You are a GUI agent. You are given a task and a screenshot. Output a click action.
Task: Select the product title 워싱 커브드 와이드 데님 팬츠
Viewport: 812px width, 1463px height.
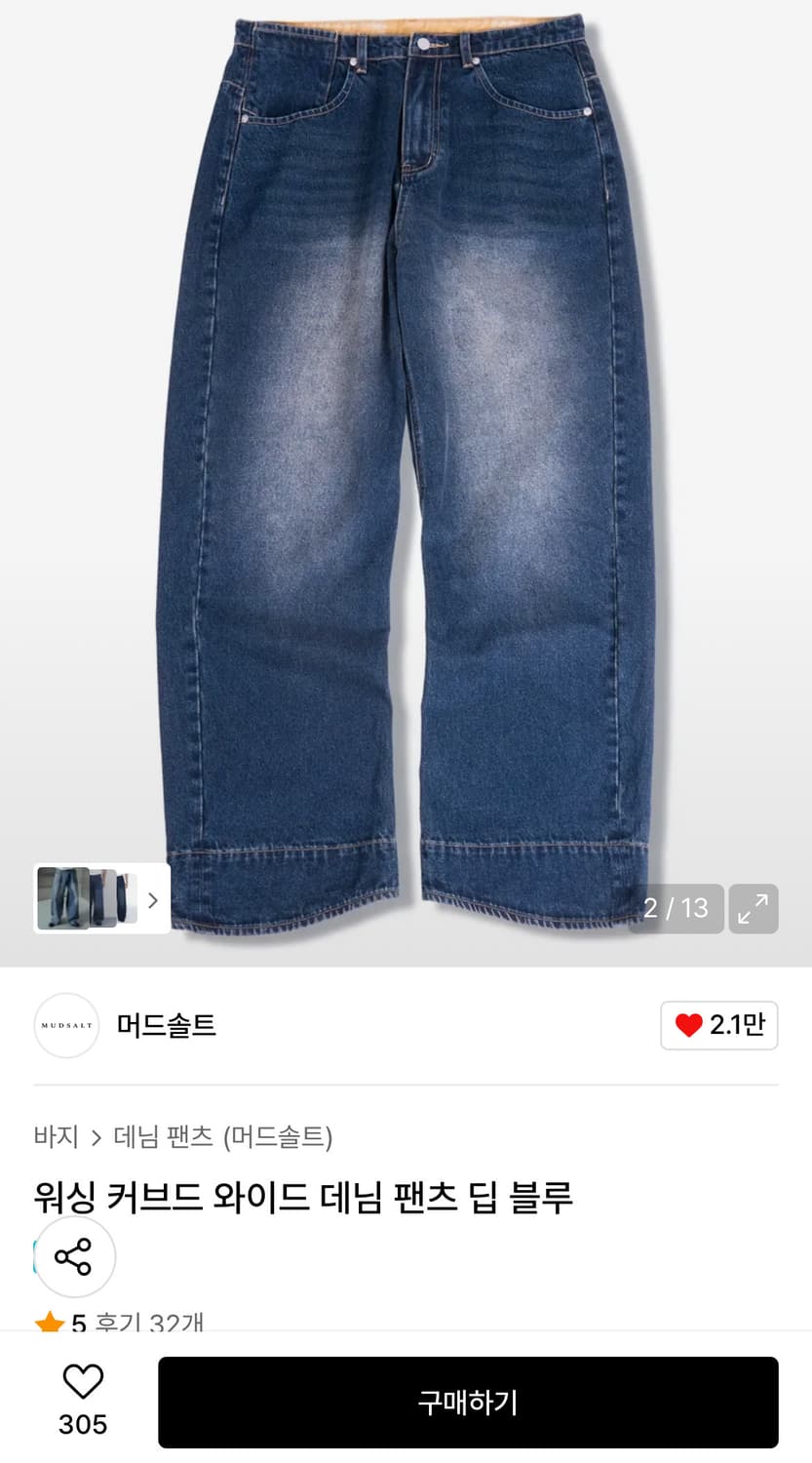tap(303, 1198)
